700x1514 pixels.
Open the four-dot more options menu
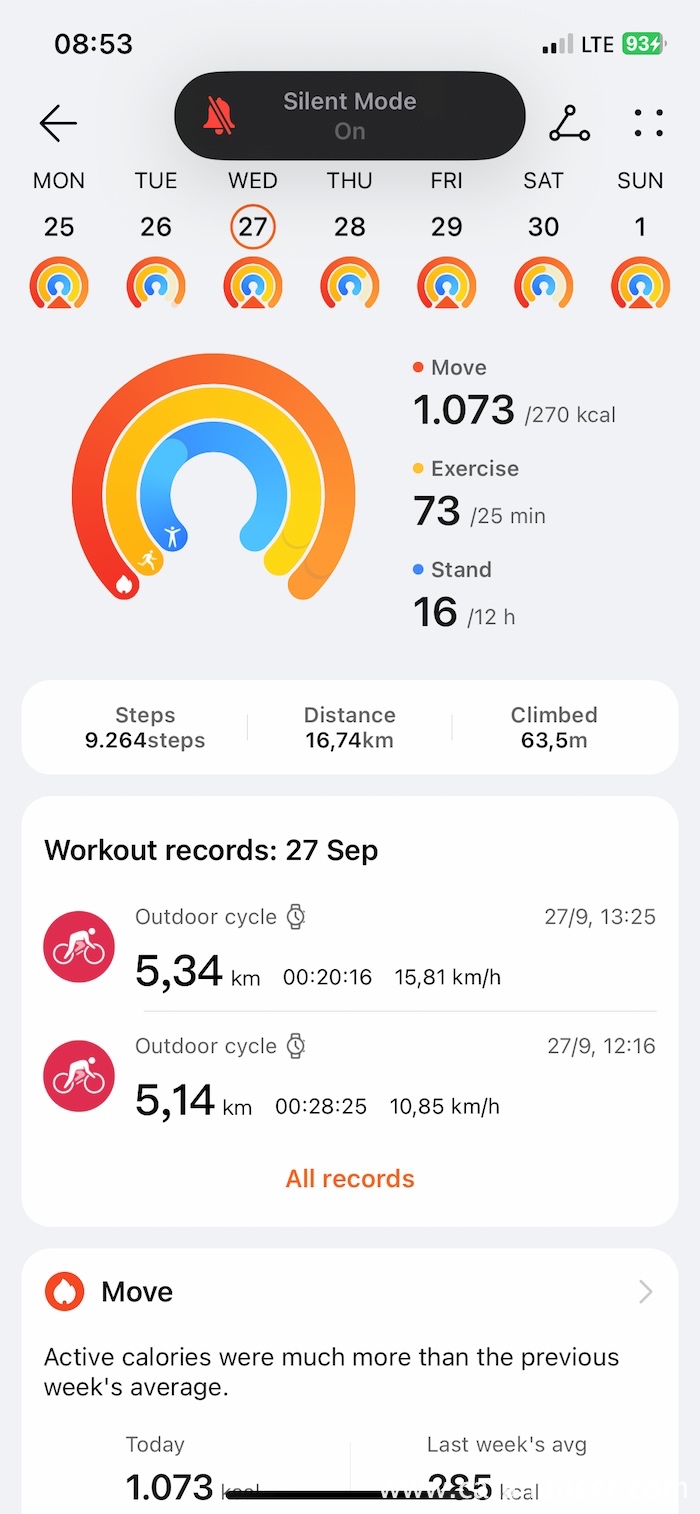(x=648, y=123)
